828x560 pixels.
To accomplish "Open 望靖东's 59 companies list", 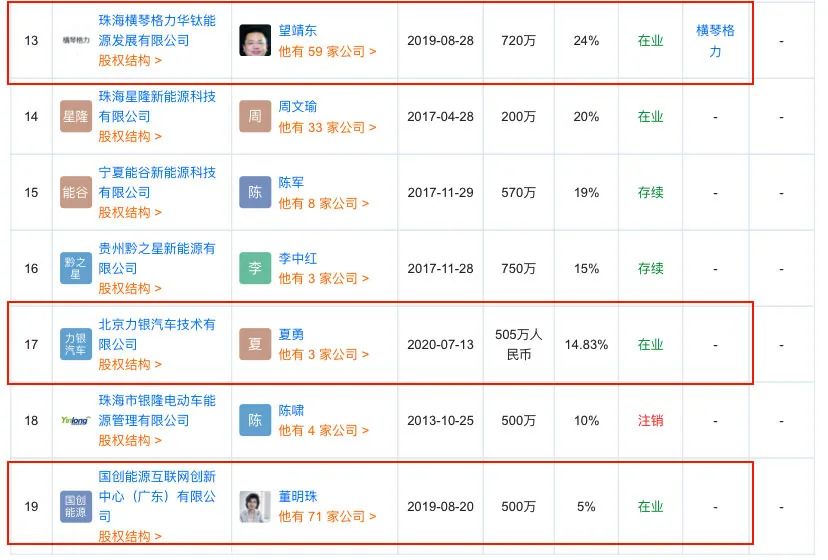I will tap(327, 51).
